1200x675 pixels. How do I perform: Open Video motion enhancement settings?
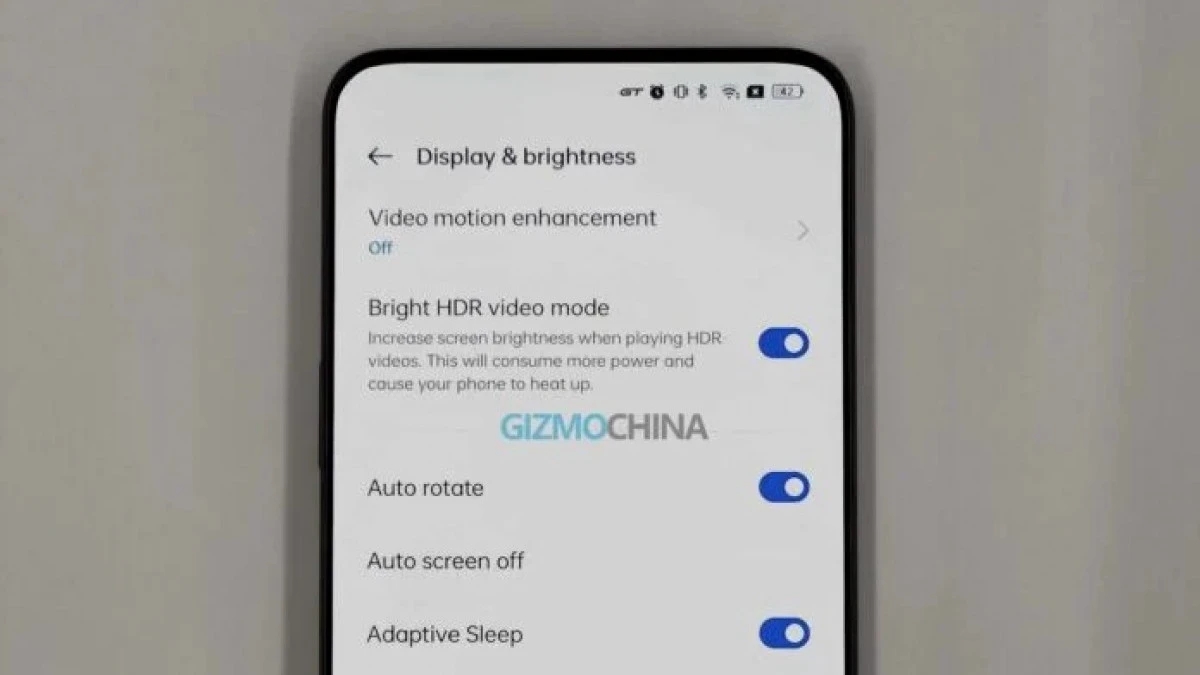point(590,231)
